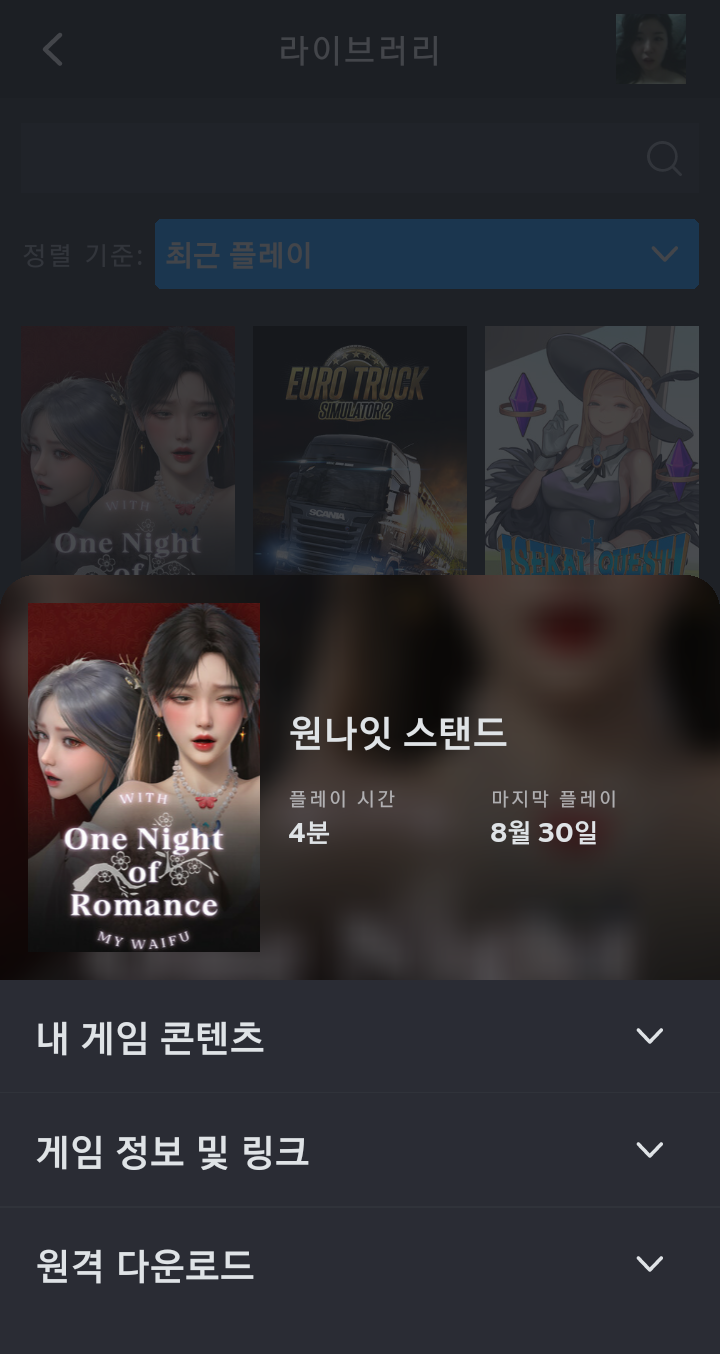
Task: Open the 최근 플레이 sort dropdown
Action: pyautogui.click(x=427, y=255)
